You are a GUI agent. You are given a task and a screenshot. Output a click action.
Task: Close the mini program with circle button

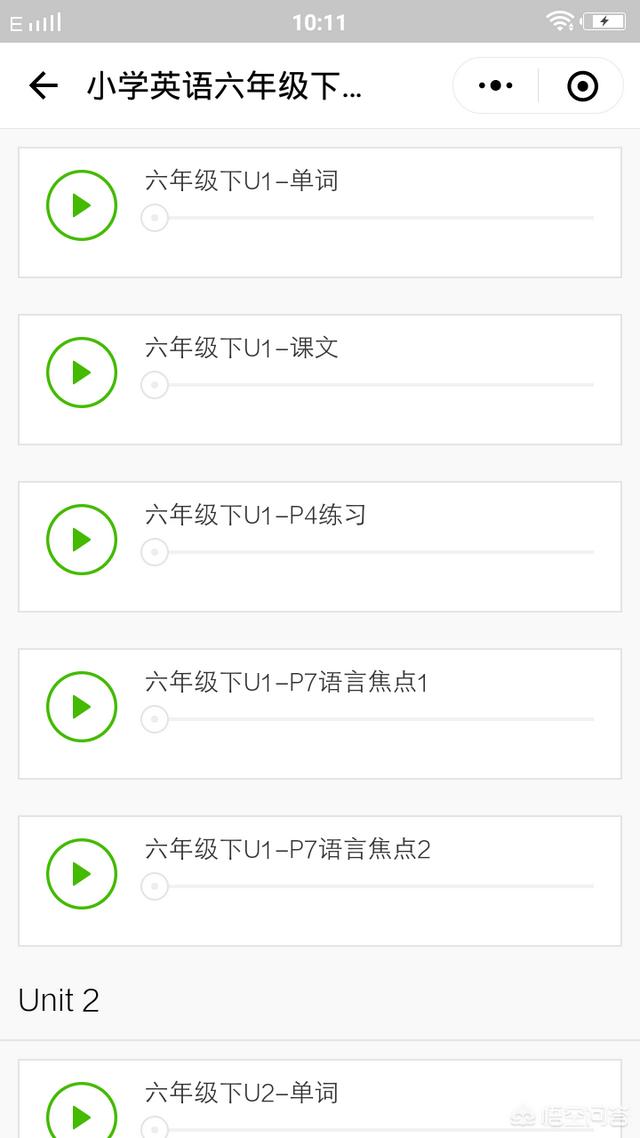pos(582,86)
